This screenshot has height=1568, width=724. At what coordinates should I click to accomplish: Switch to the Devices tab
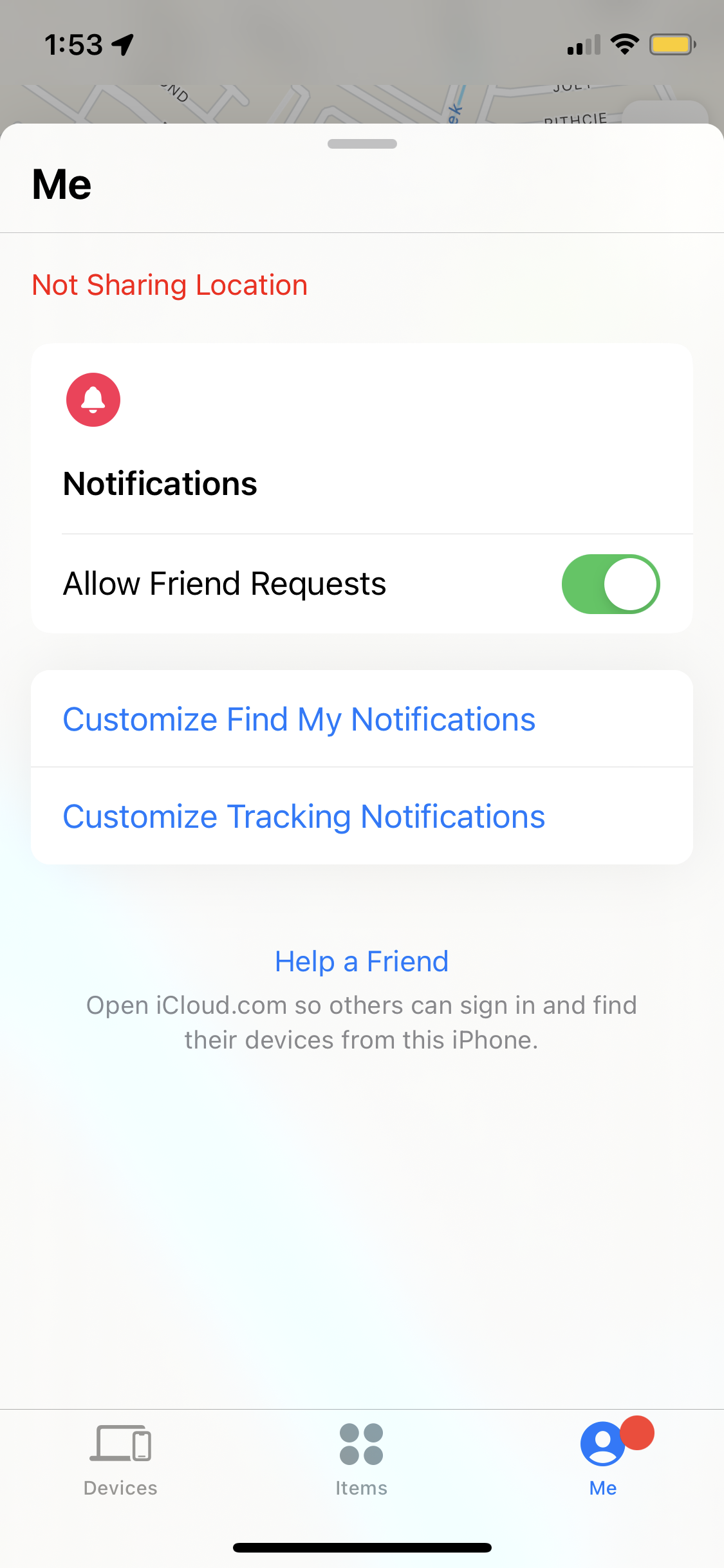click(x=120, y=1460)
